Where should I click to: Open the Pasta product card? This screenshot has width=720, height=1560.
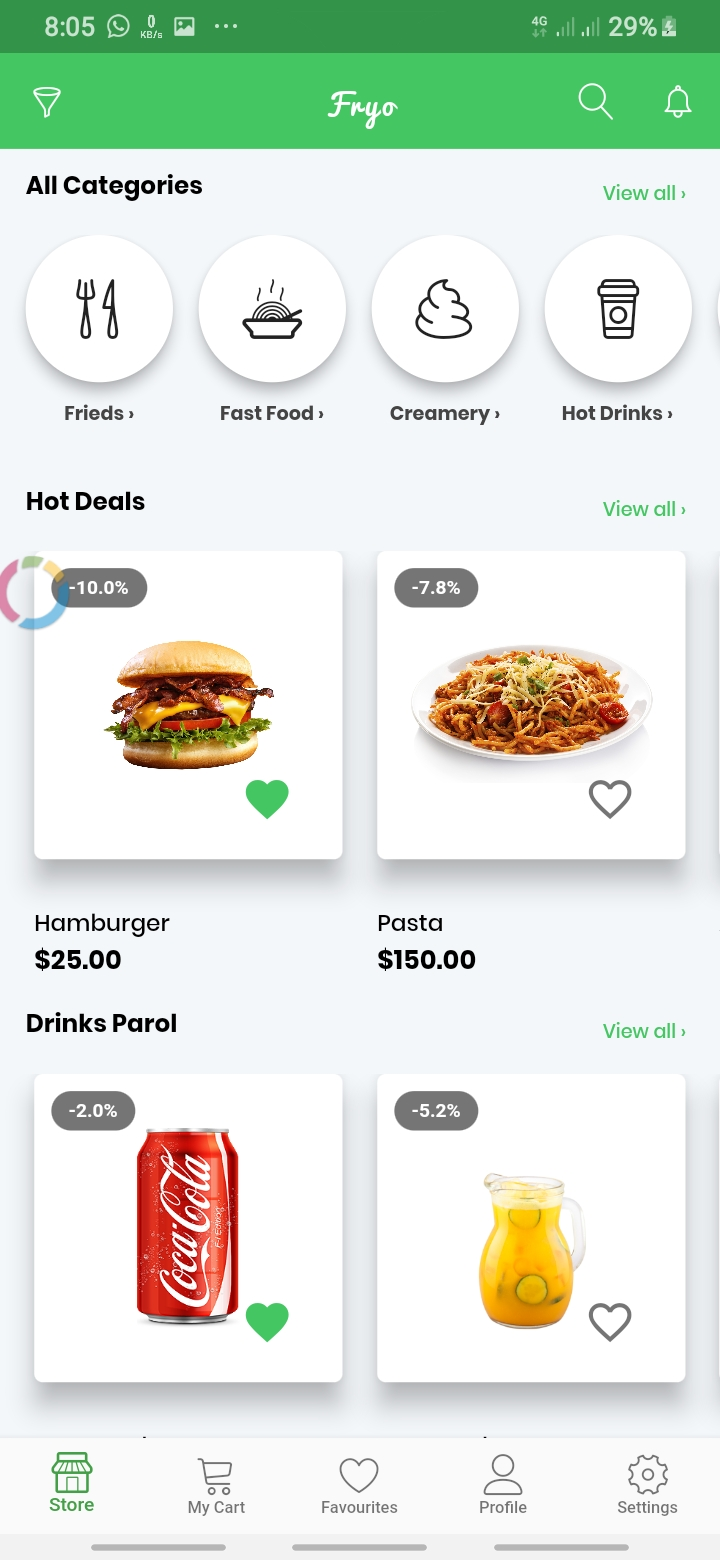(x=531, y=705)
